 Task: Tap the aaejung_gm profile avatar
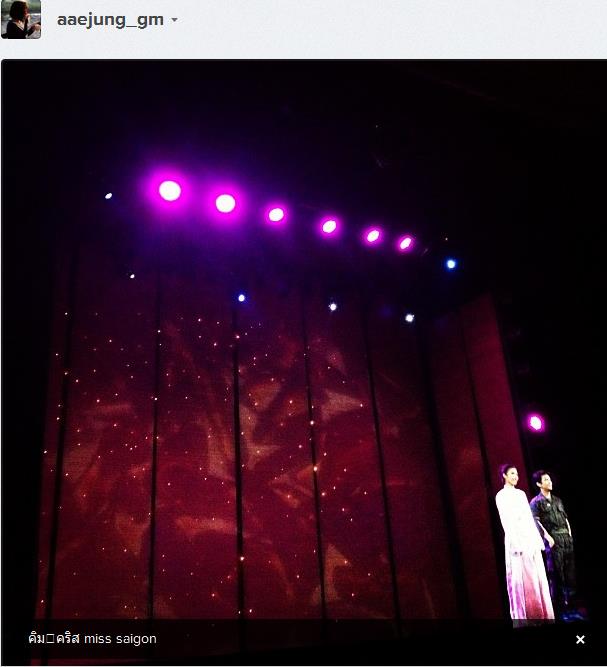21,19
